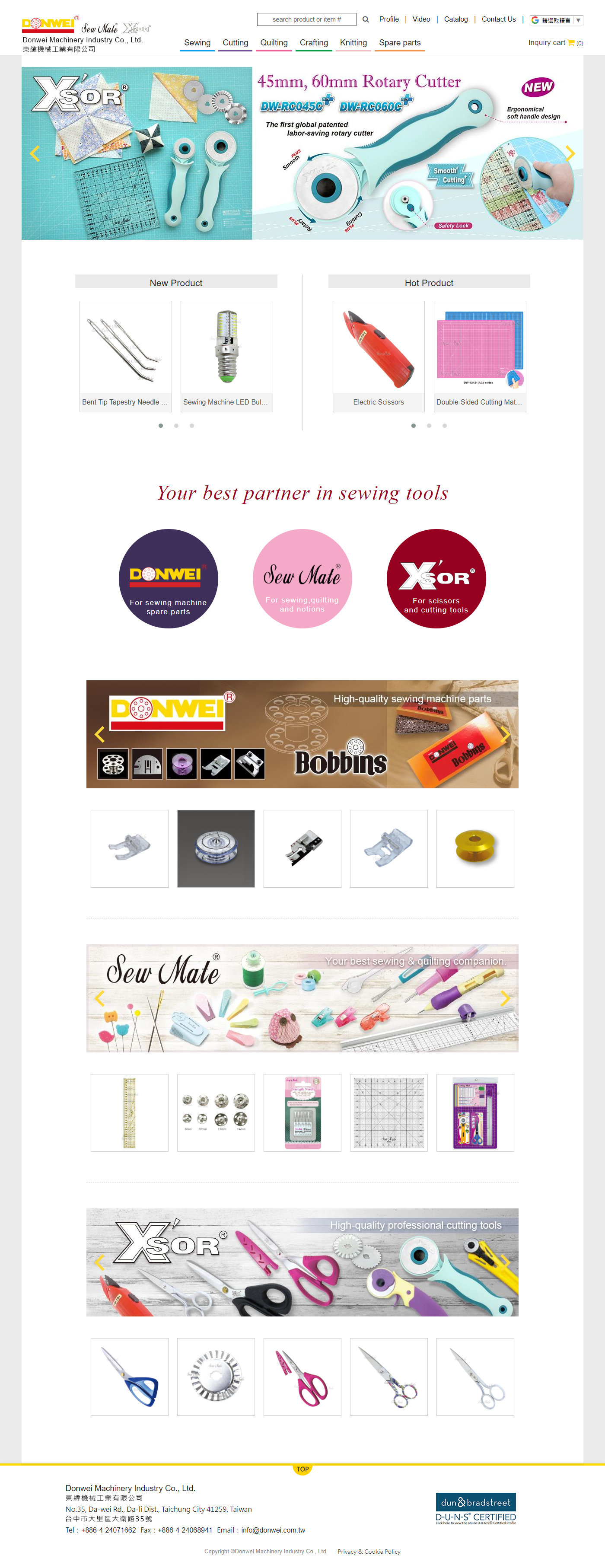Tap the search magnifier icon

(x=366, y=19)
